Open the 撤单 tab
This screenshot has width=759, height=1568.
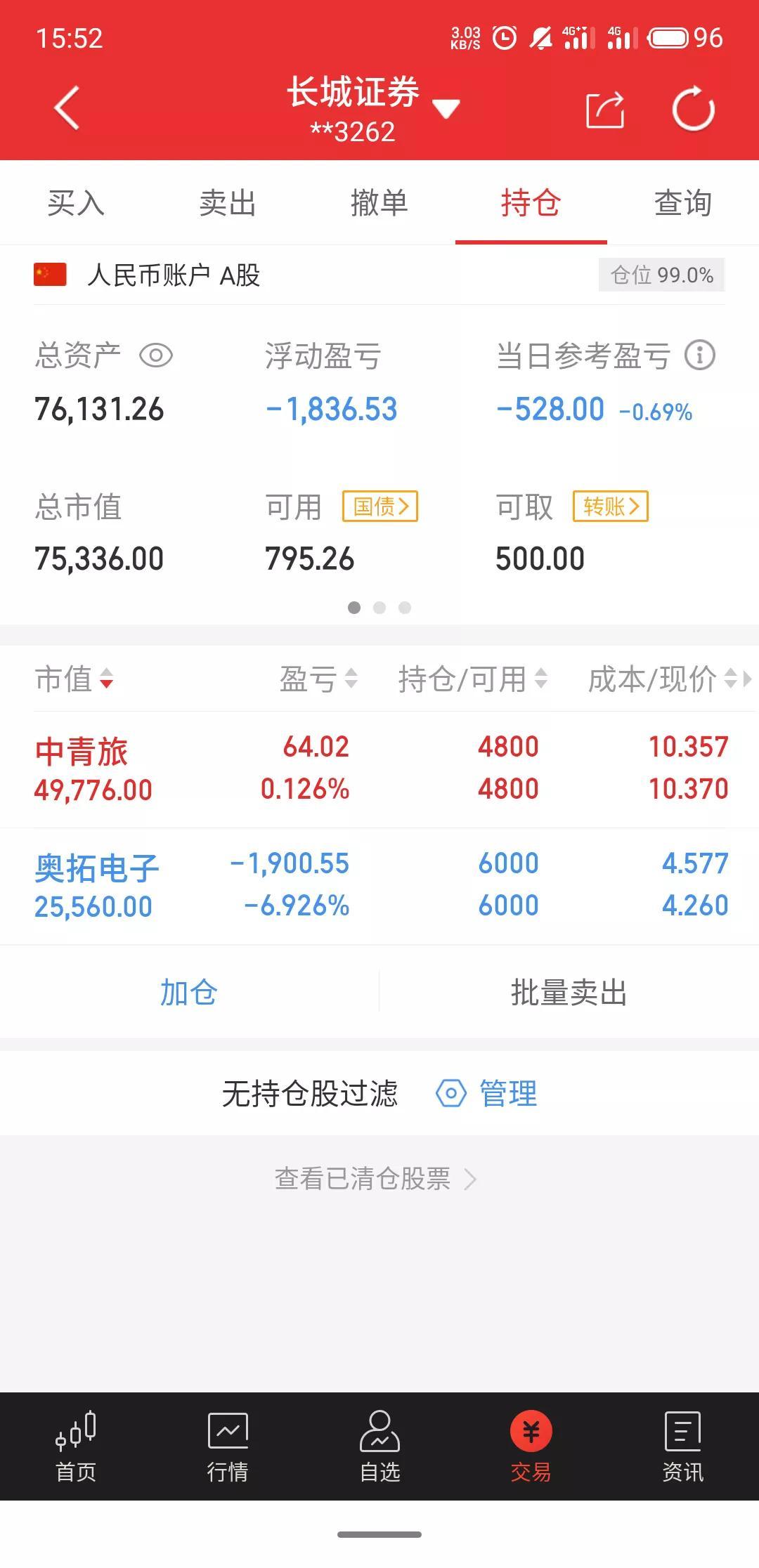tap(379, 203)
